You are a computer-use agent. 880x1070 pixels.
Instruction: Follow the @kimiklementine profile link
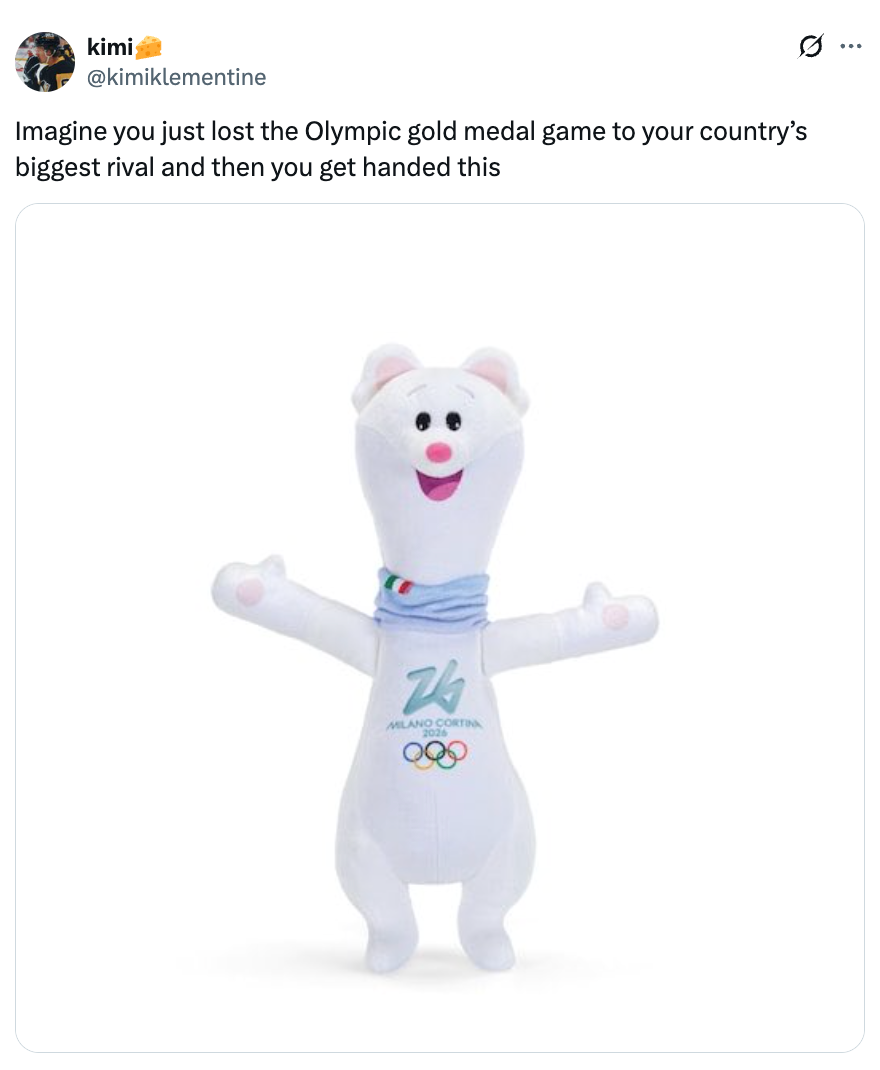(x=177, y=76)
